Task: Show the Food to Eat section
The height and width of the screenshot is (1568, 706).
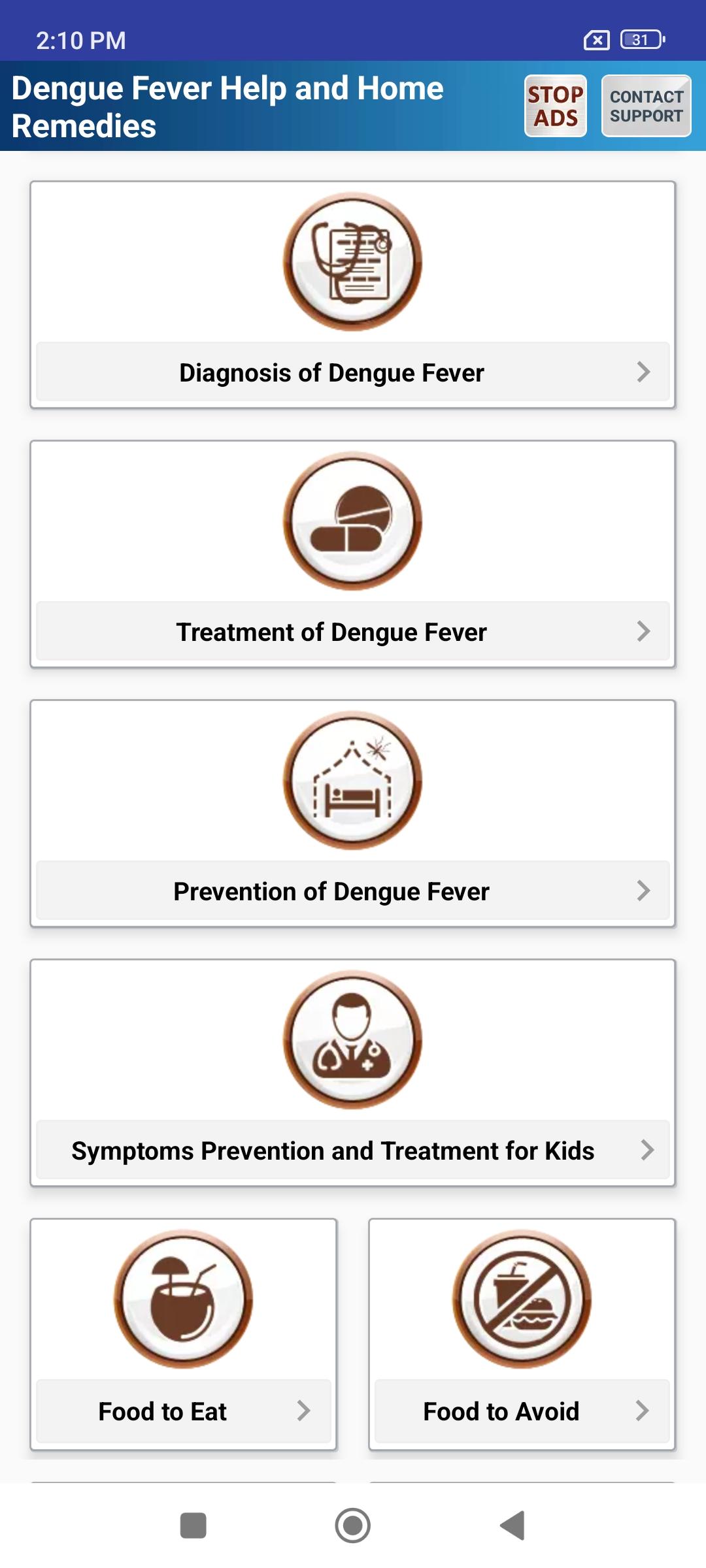Action: (184, 1411)
